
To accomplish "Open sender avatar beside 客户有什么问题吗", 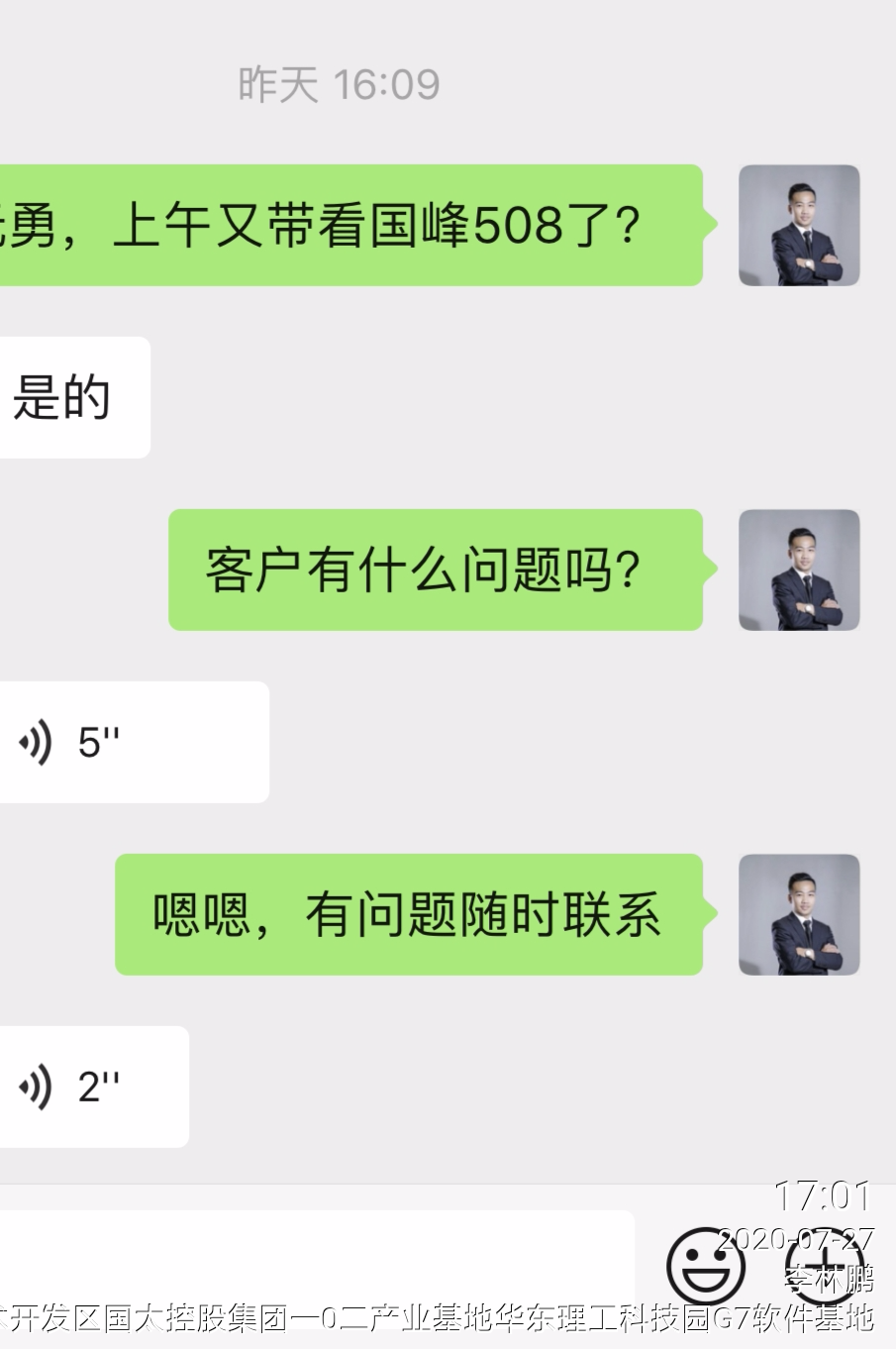I will click(x=799, y=570).
